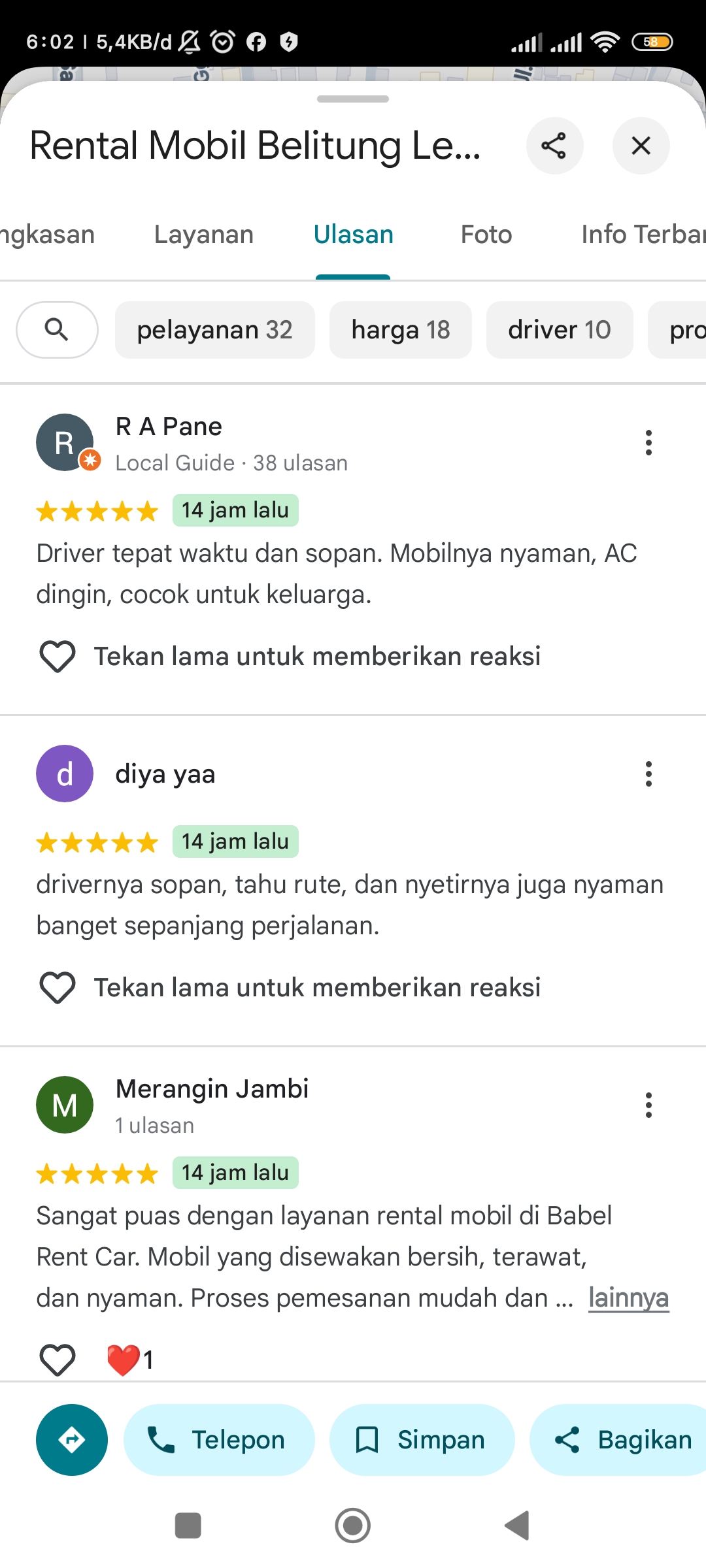Select the driver 10 filter chip
This screenshot has width=706, height=1568.
point(560,330)
